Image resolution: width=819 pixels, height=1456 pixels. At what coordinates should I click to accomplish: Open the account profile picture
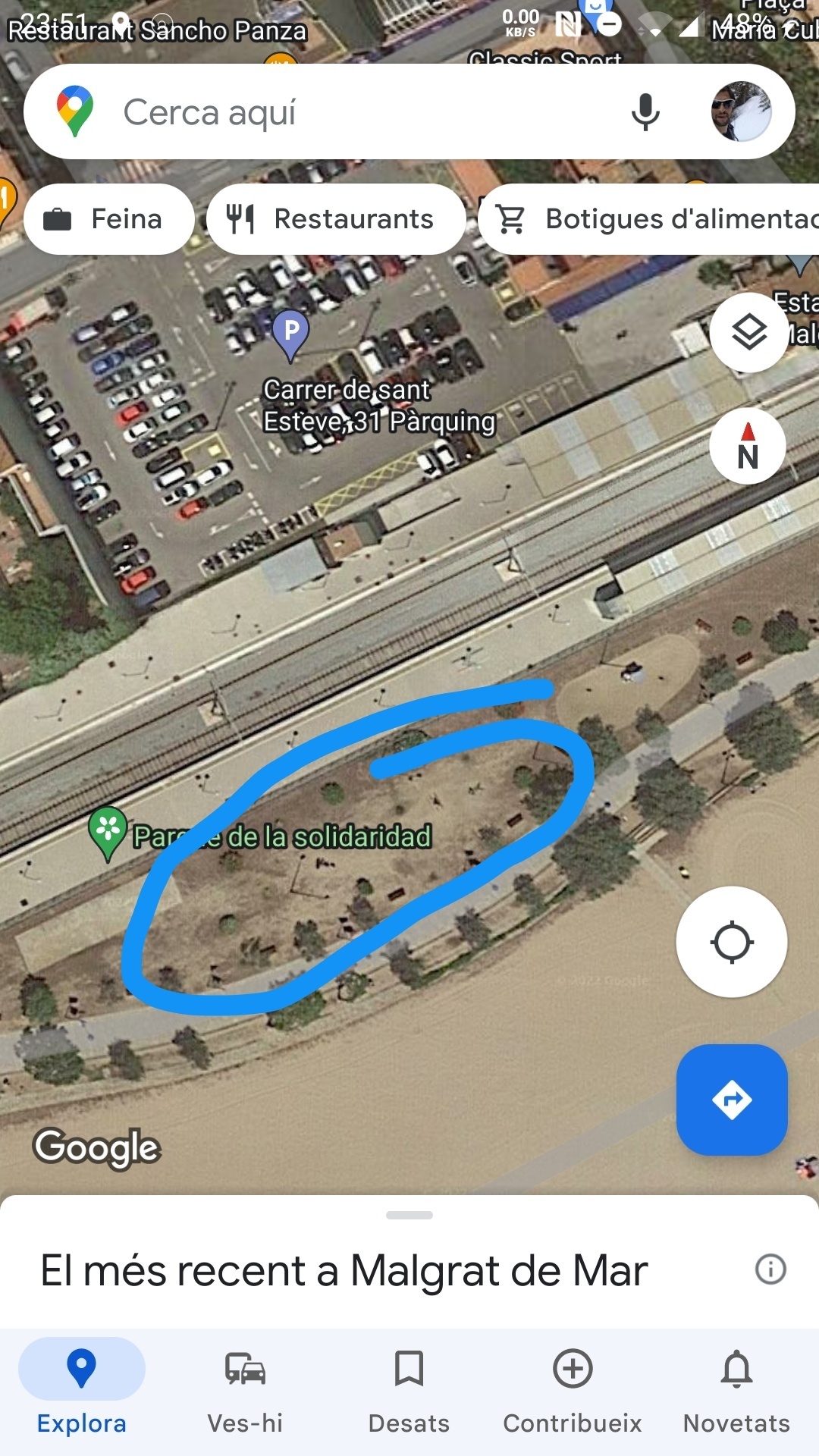coord(741,112)
